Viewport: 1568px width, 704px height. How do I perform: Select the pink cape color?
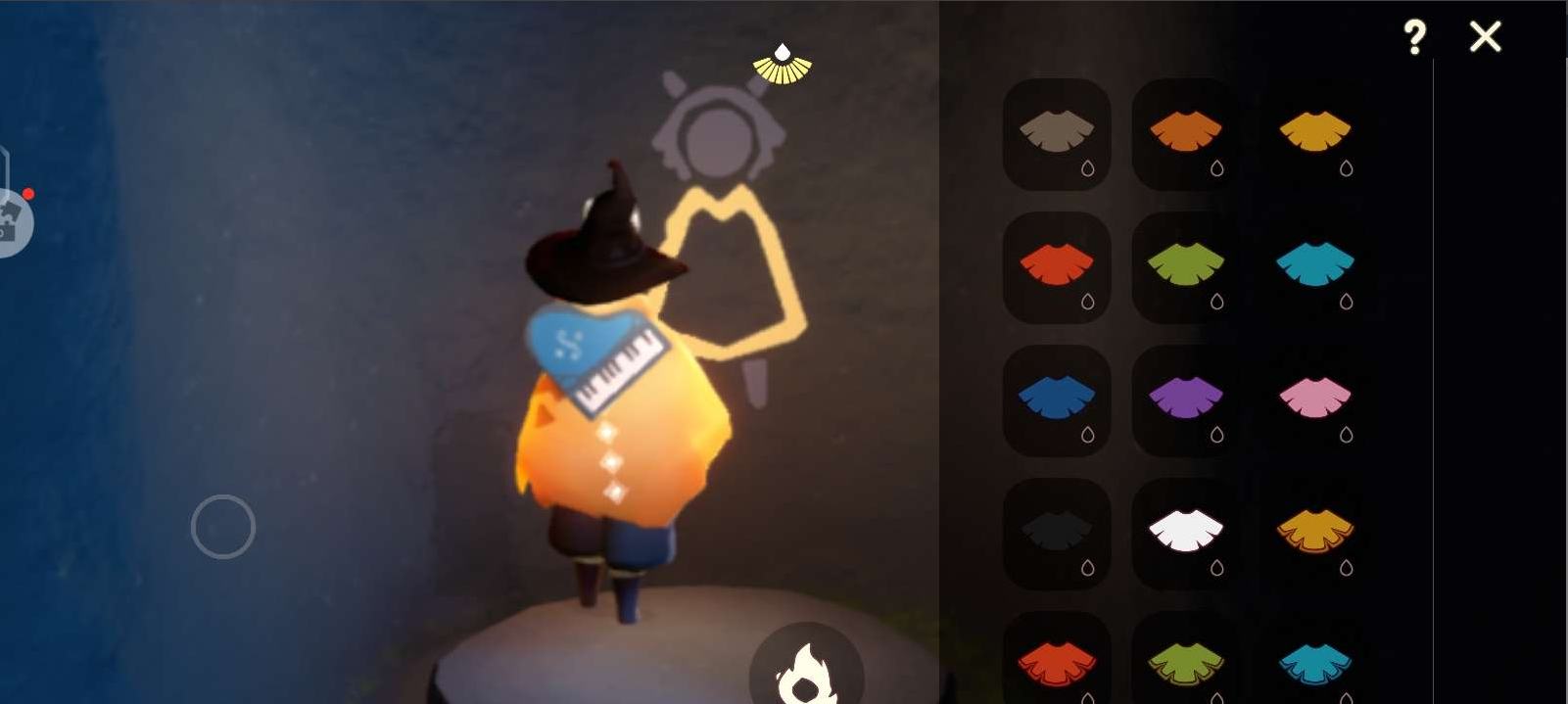point(1314,399)
